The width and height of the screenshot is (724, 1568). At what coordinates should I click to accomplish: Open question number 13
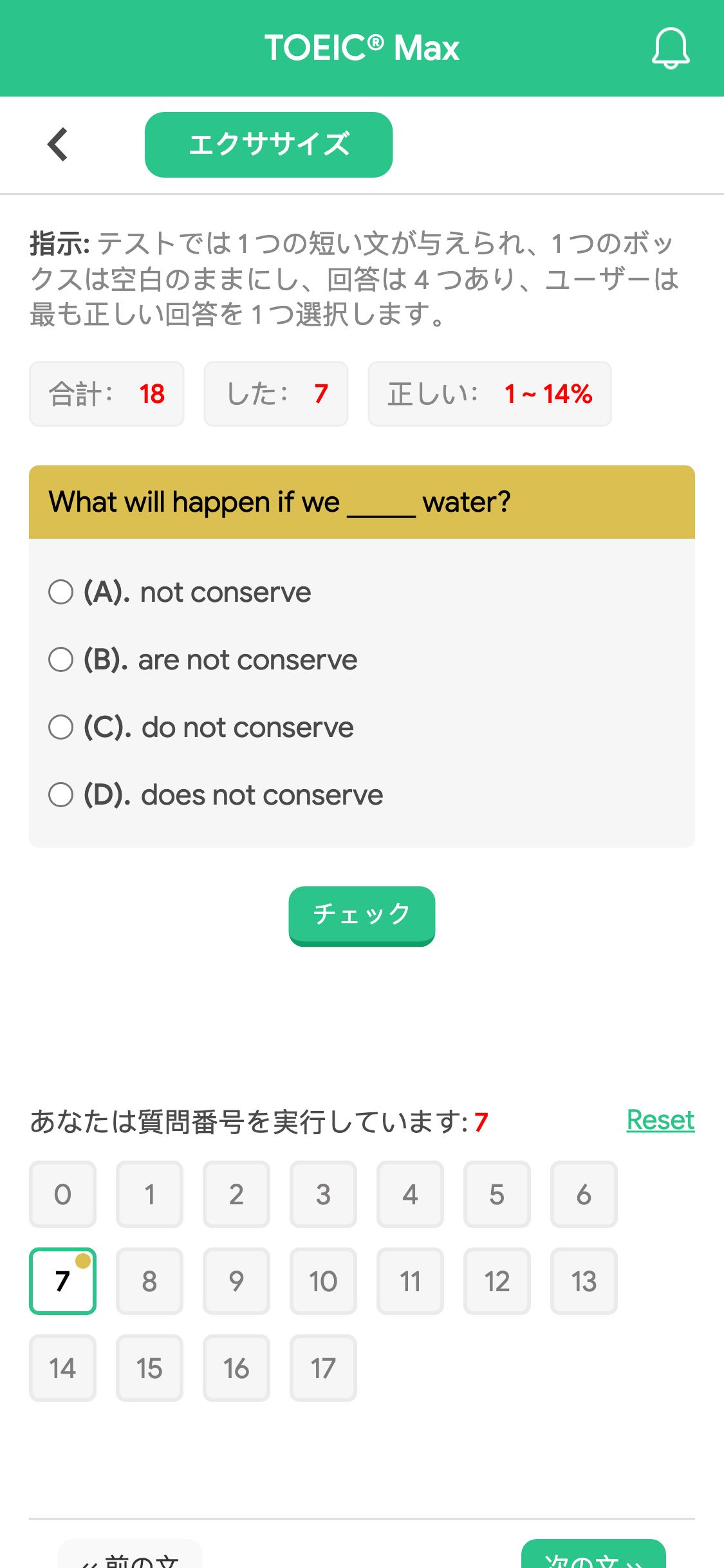(584, 1281)
